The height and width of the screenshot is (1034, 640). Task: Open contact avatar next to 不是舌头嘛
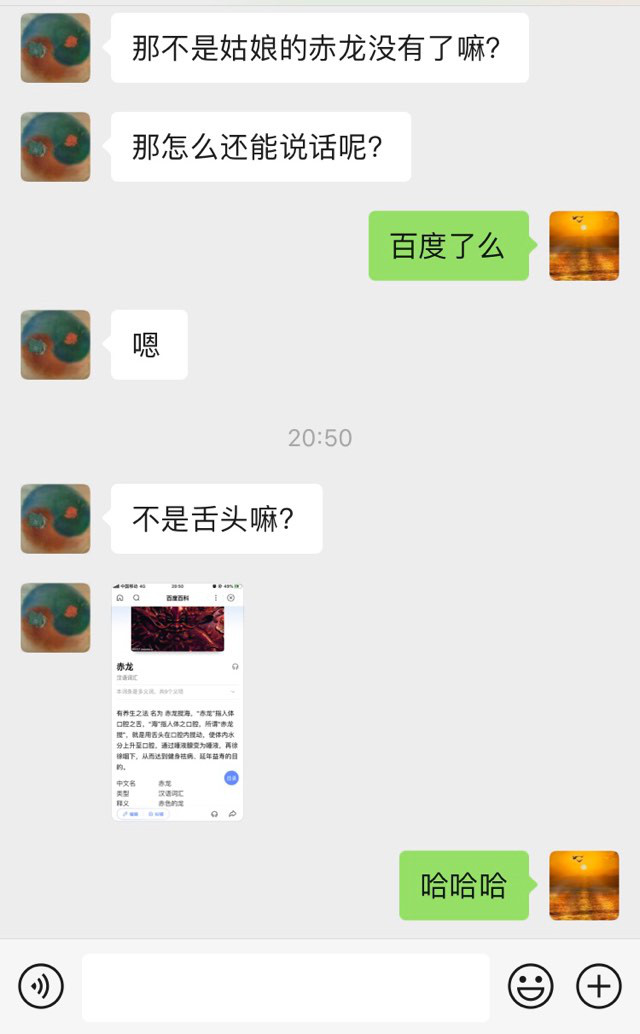56,518
